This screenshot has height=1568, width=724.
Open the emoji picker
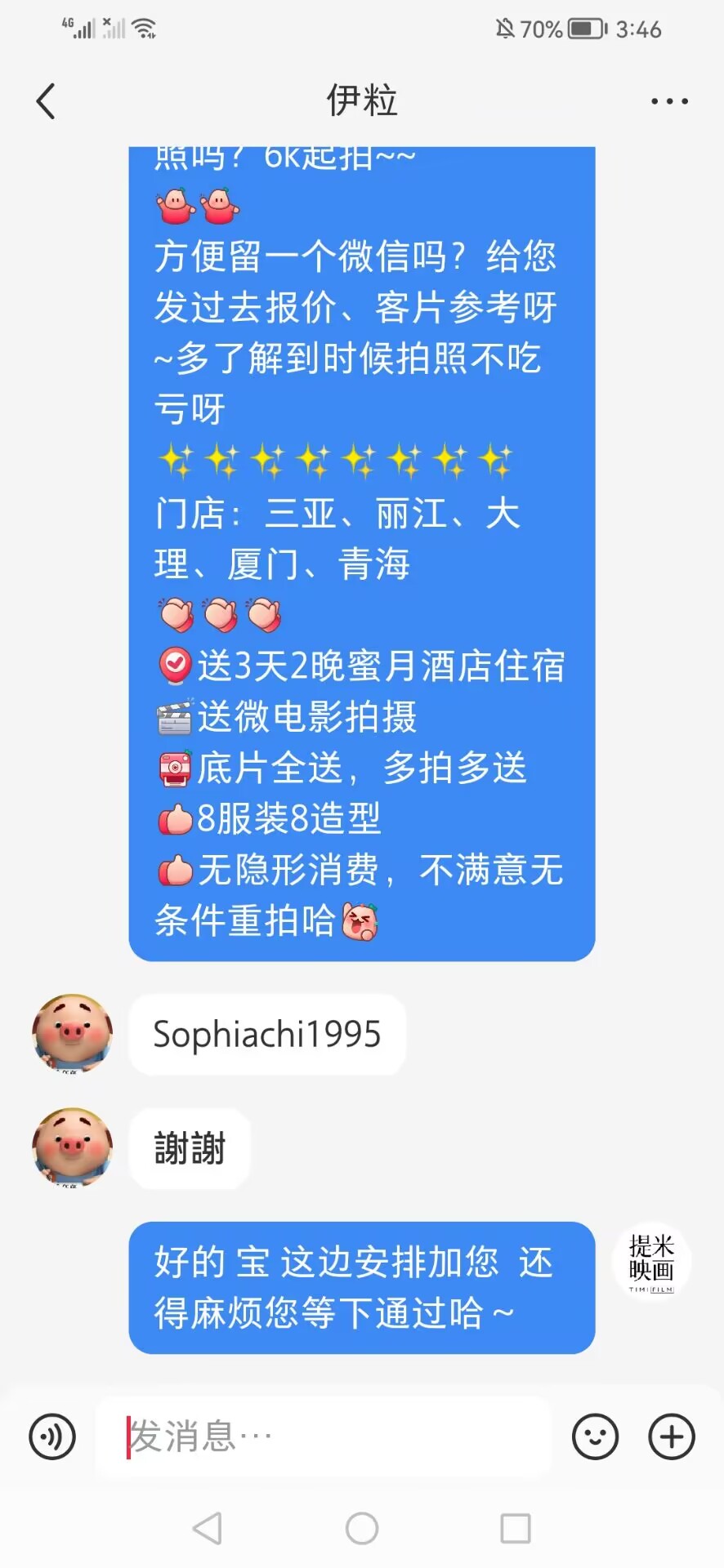pos(595,1437)
